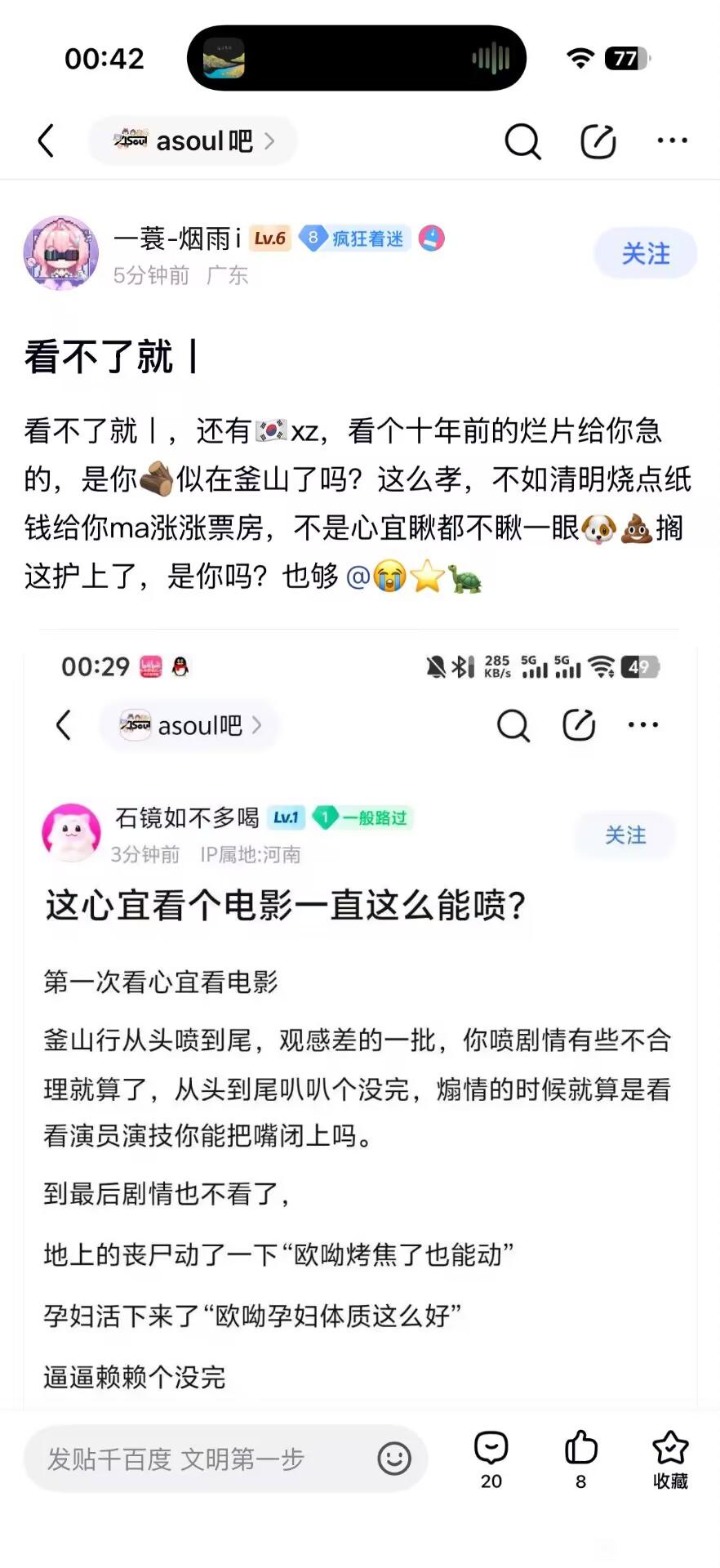View the 20 comments

[491, 1459]
